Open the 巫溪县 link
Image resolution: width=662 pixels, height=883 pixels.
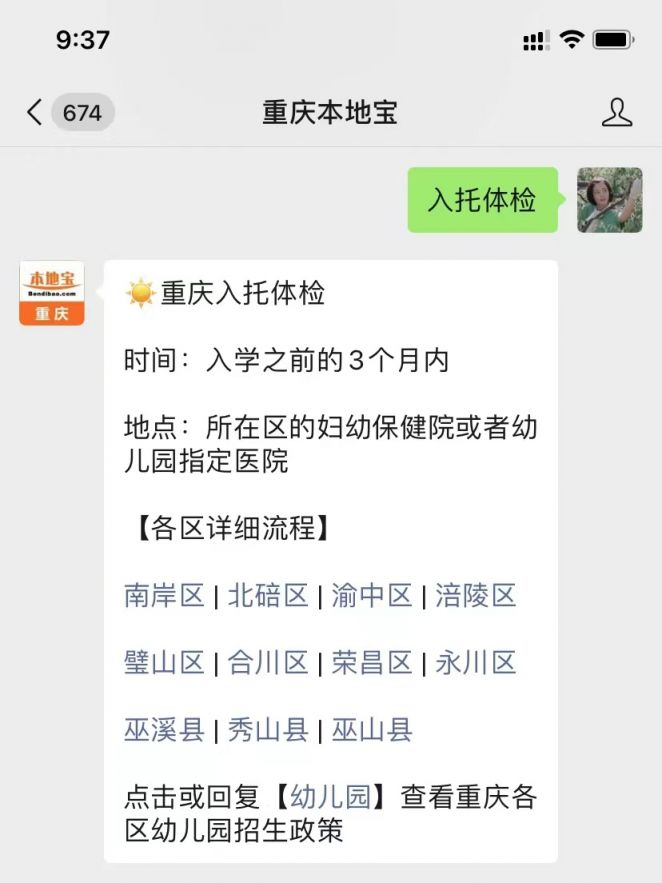pyautogui.click(x=164, y=730)
